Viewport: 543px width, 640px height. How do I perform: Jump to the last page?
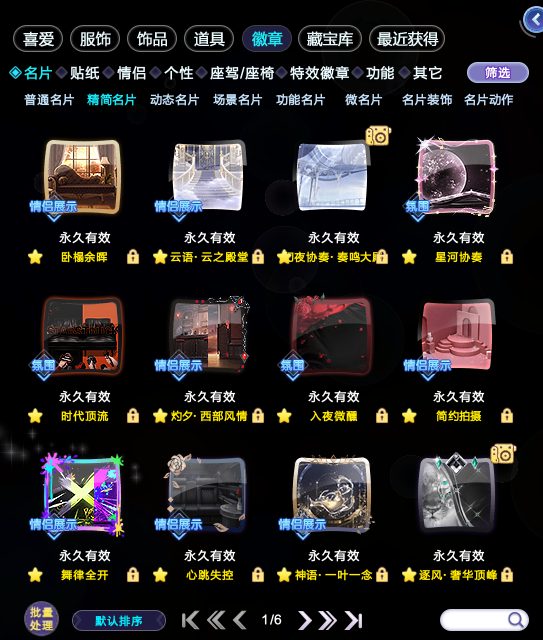click(354, 620)
